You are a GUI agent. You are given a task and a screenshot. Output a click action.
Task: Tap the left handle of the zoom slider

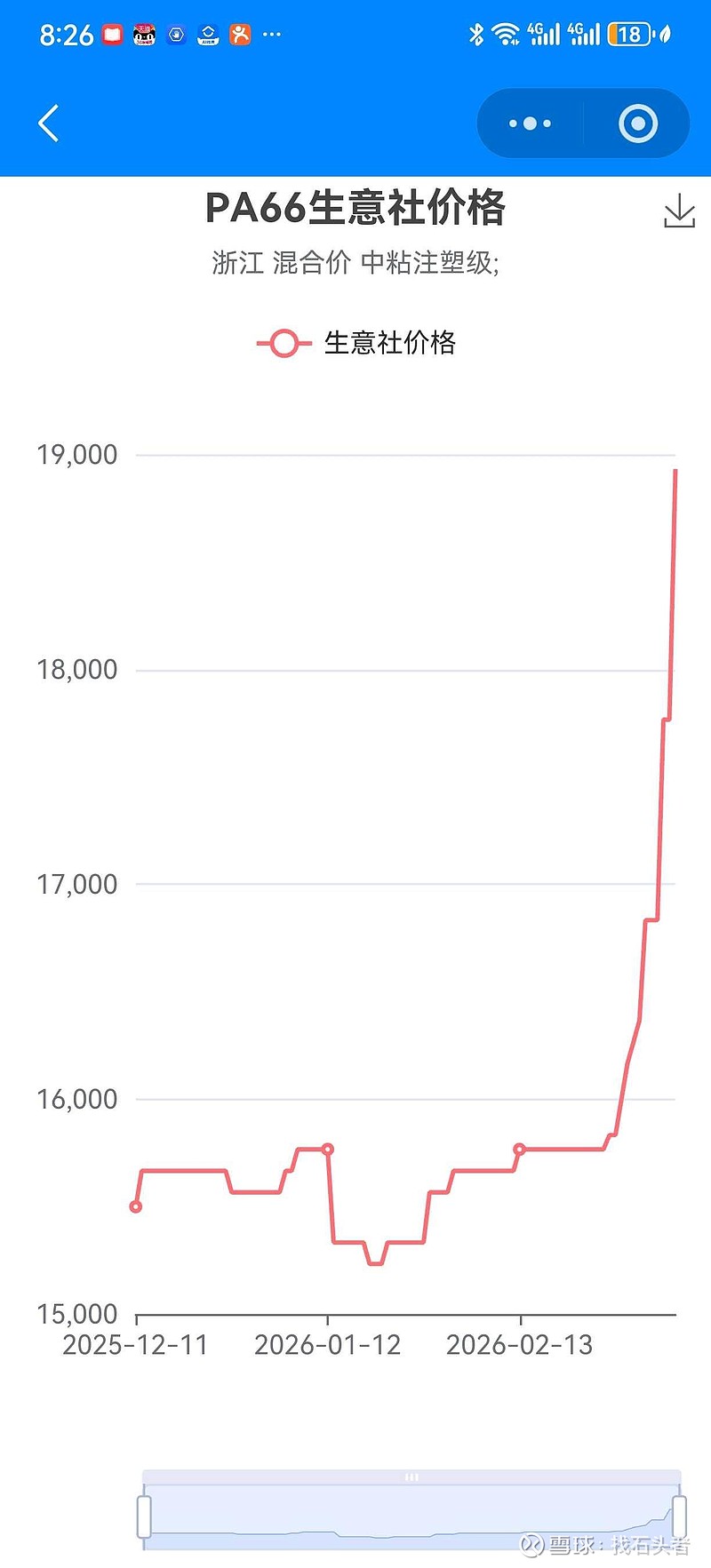pyautogui.click(x=144, y=1516)
